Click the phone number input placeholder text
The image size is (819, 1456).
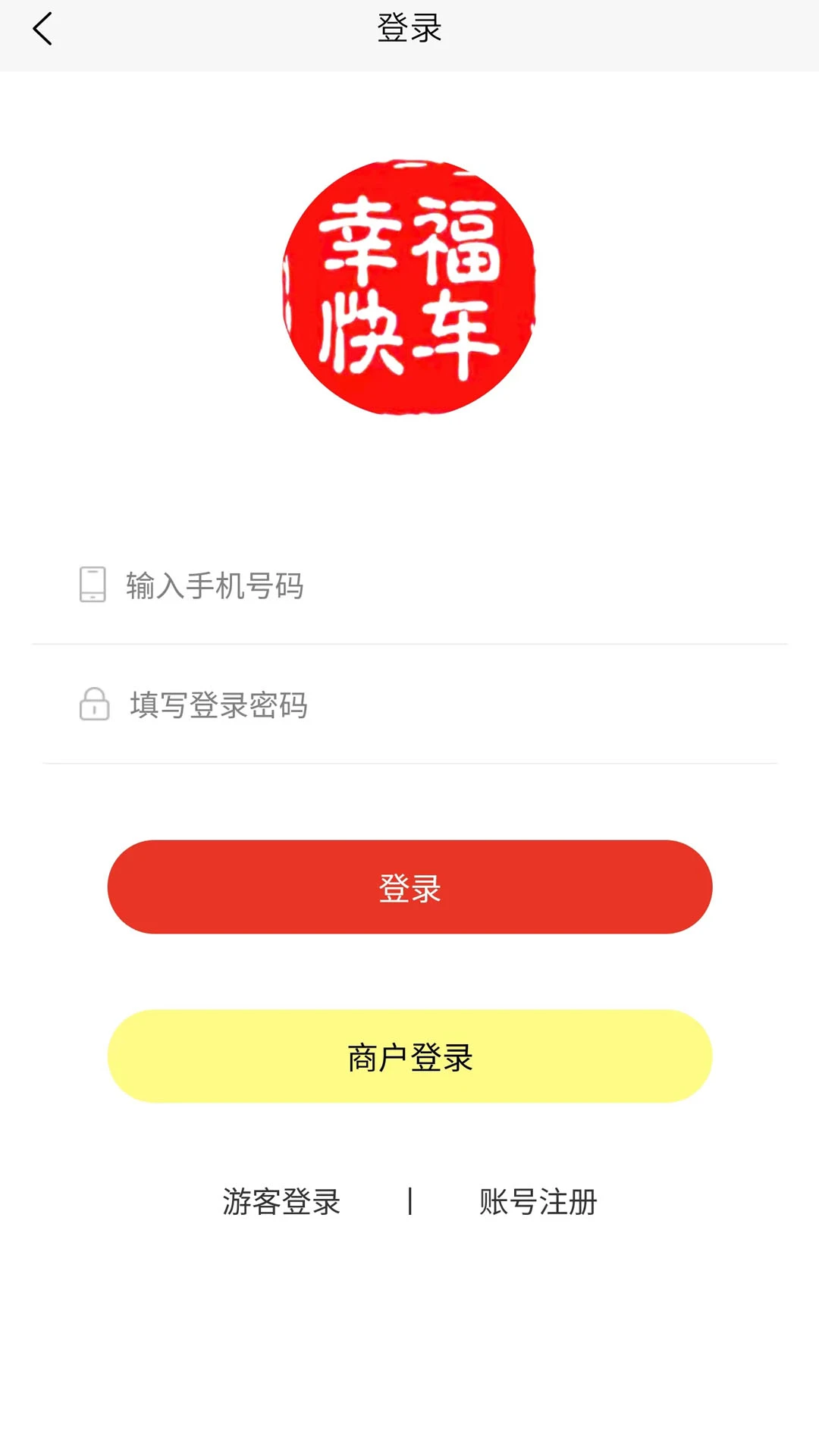coord(214,586)
